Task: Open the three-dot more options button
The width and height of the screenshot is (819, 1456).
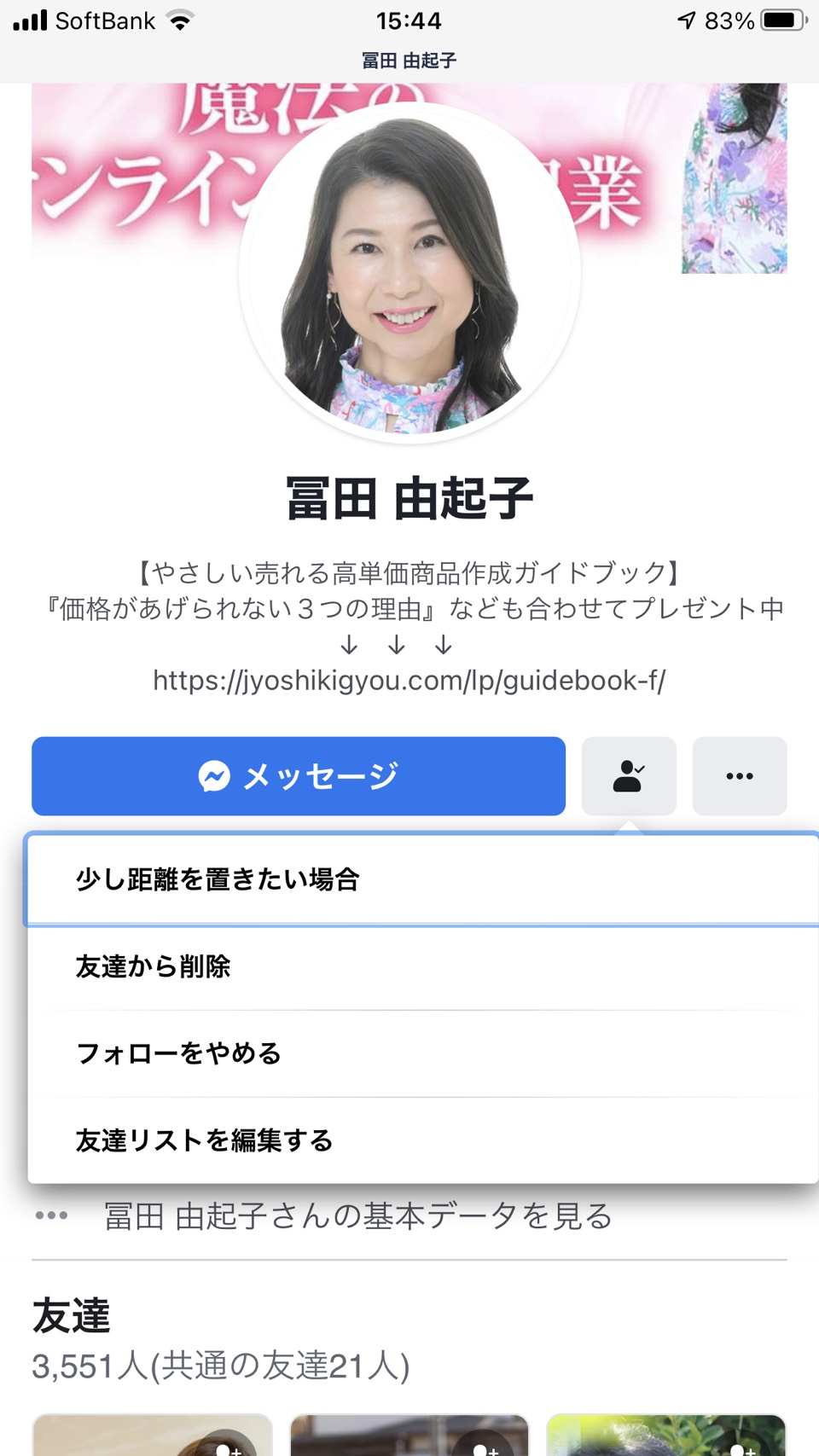Action: [740, 776]
